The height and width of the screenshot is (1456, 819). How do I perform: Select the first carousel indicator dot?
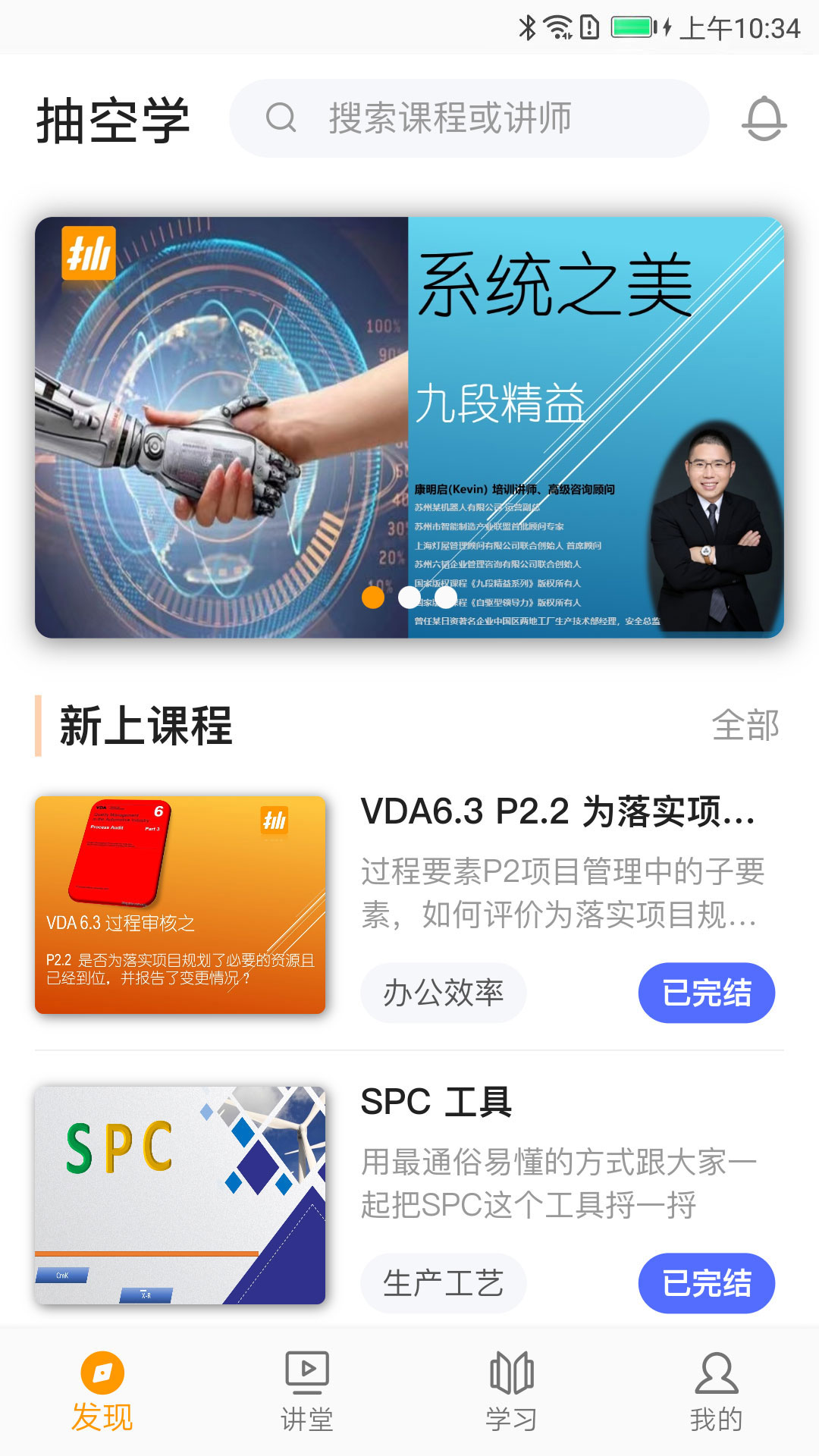coord(372,599)
